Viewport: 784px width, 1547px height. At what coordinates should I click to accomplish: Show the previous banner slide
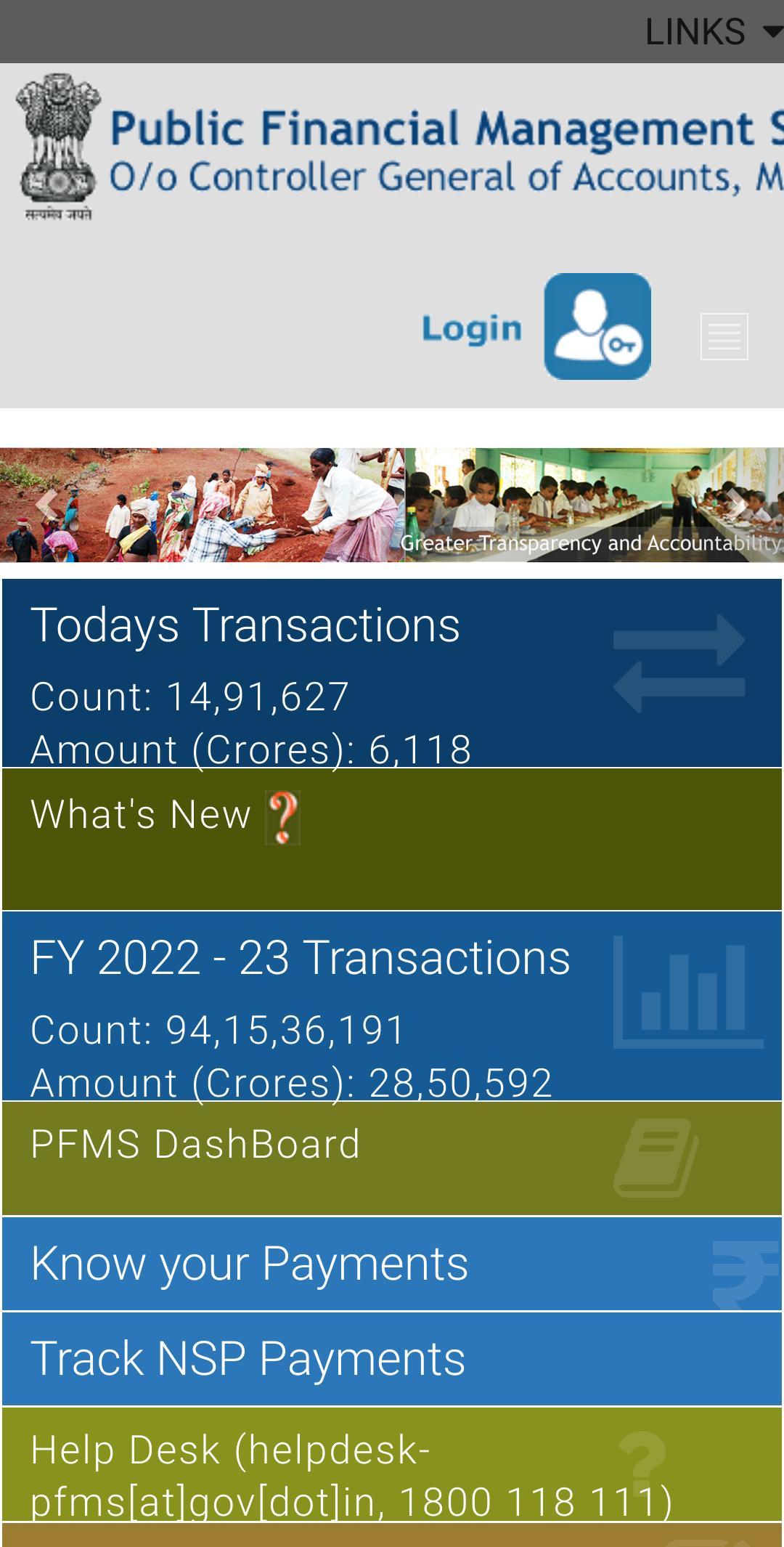(48, 505)
